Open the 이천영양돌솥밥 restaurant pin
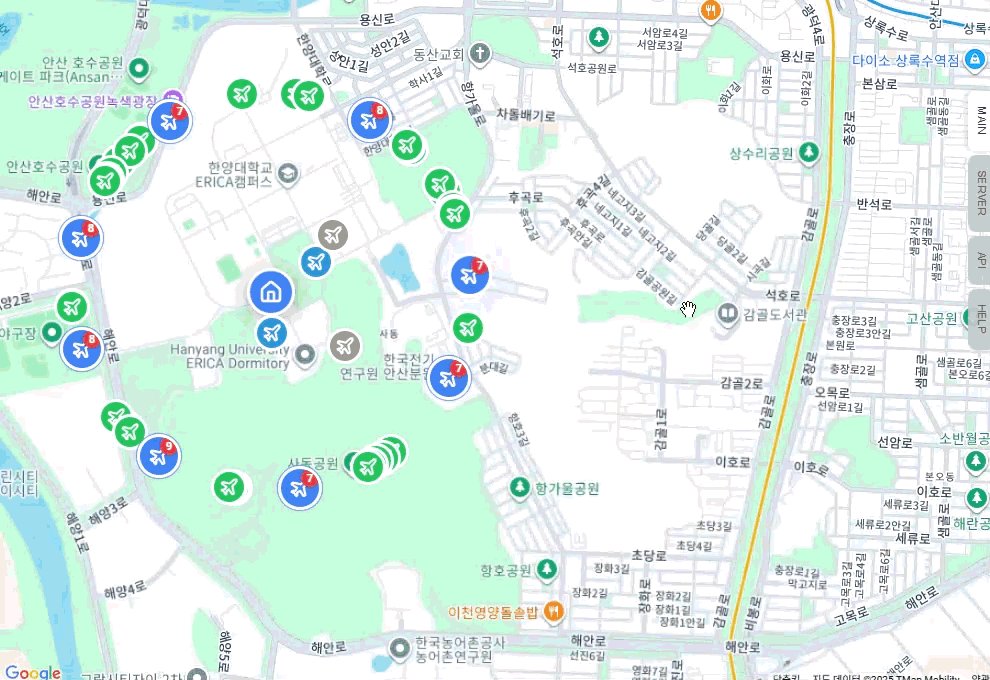 553,610
